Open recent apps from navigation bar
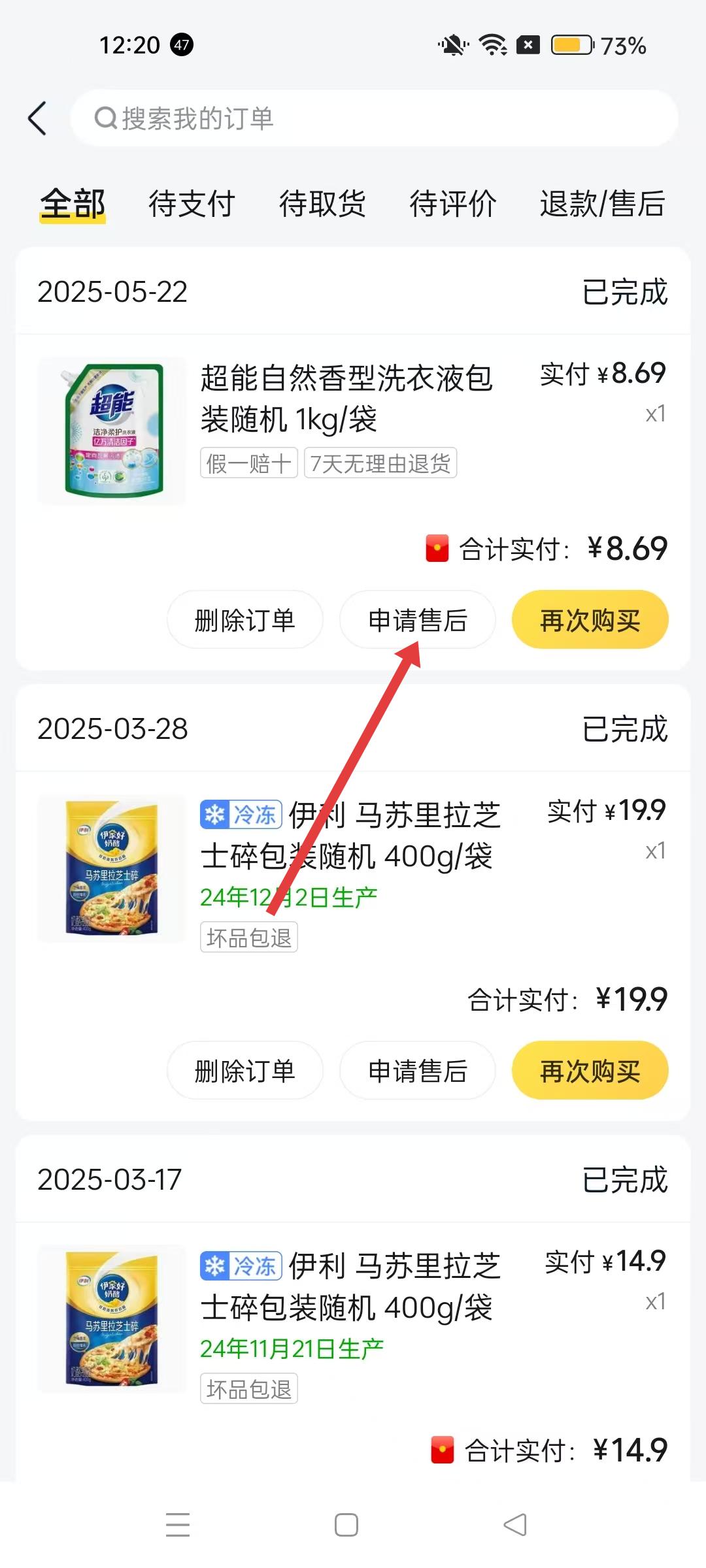 point(178,1525)
